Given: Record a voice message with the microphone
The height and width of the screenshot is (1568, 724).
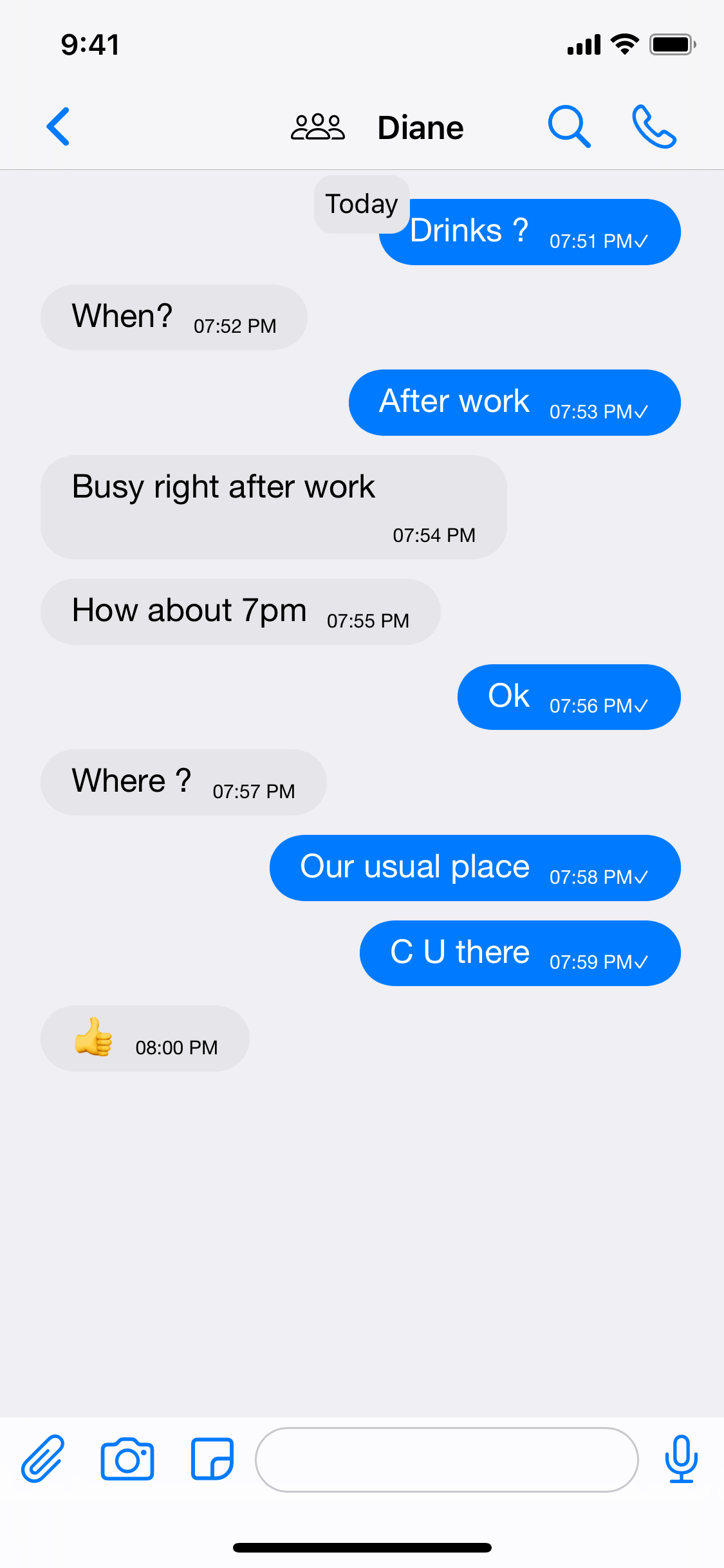Looking at the screenshot, I should click(x=681, y=1459).
